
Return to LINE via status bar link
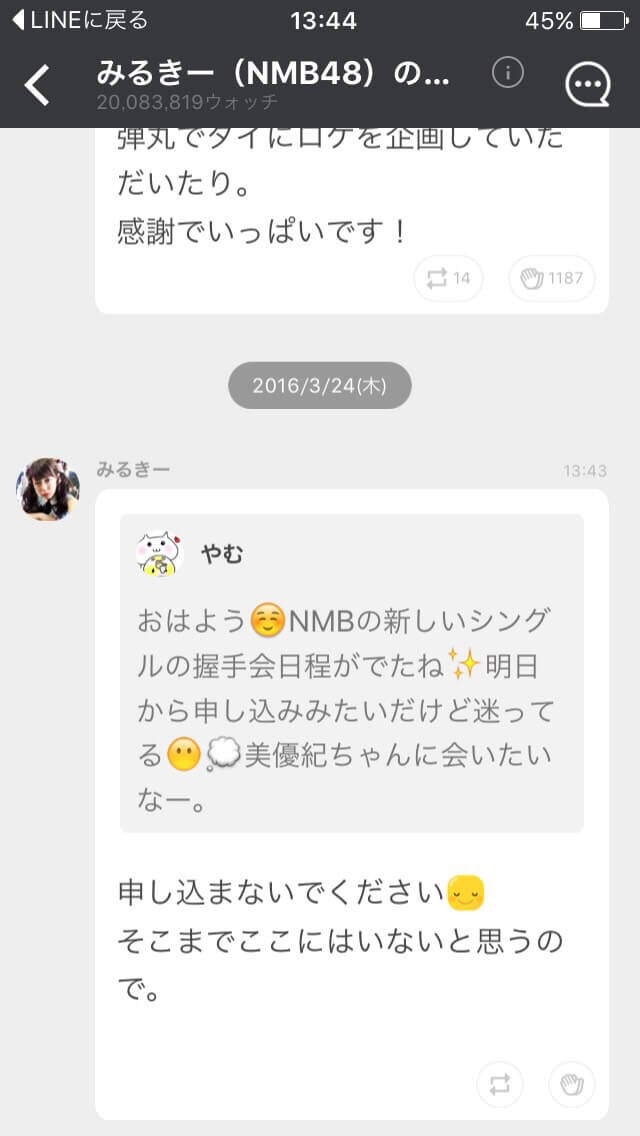[x=80, y=20]
